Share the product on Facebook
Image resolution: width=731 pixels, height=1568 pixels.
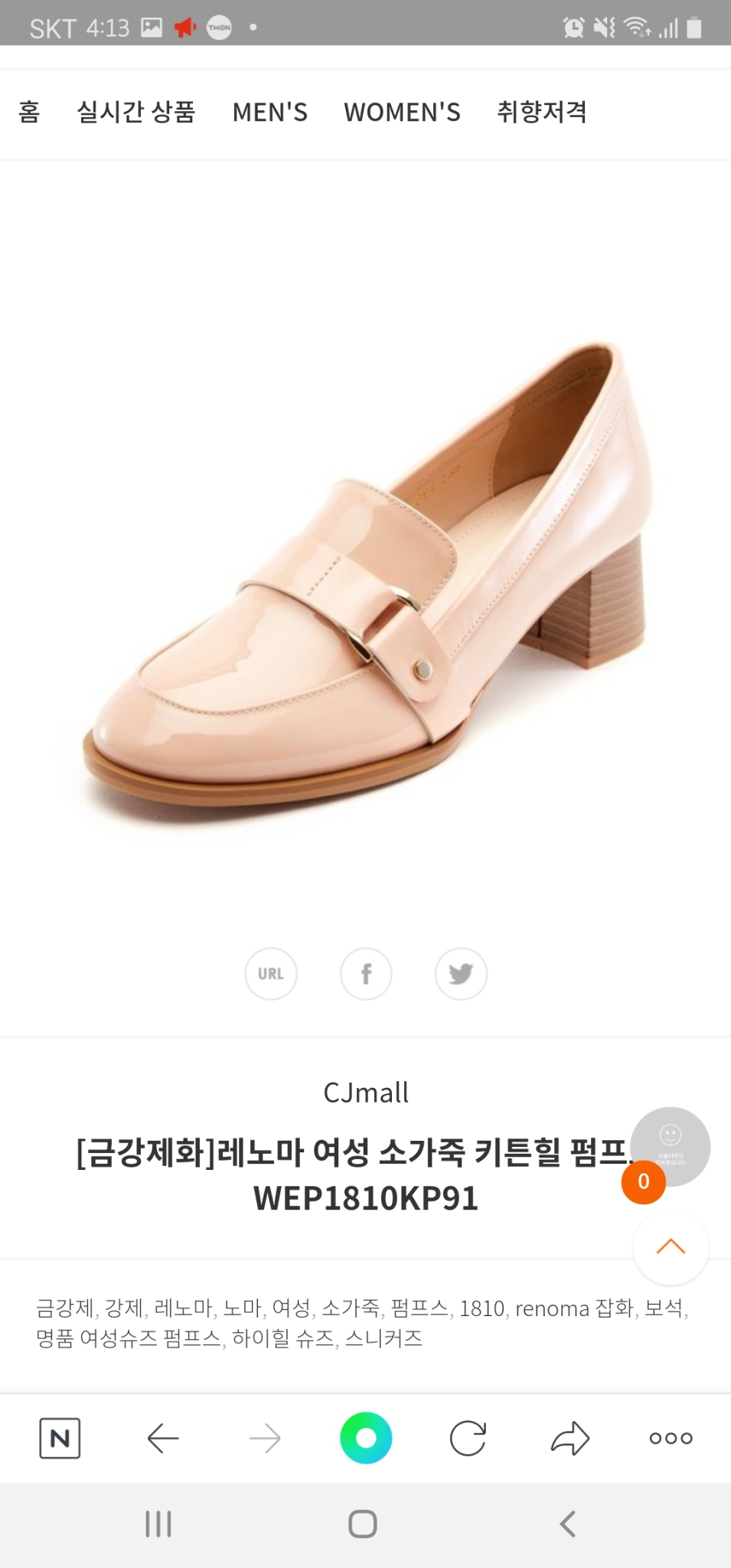click(366, 973)
